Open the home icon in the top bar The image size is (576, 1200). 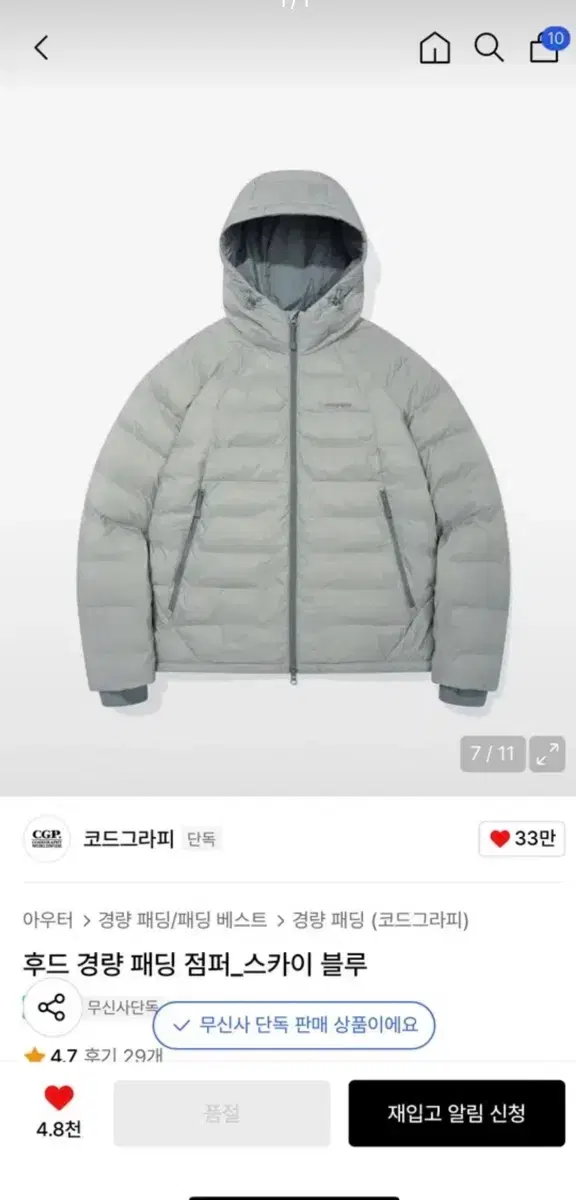434,48
